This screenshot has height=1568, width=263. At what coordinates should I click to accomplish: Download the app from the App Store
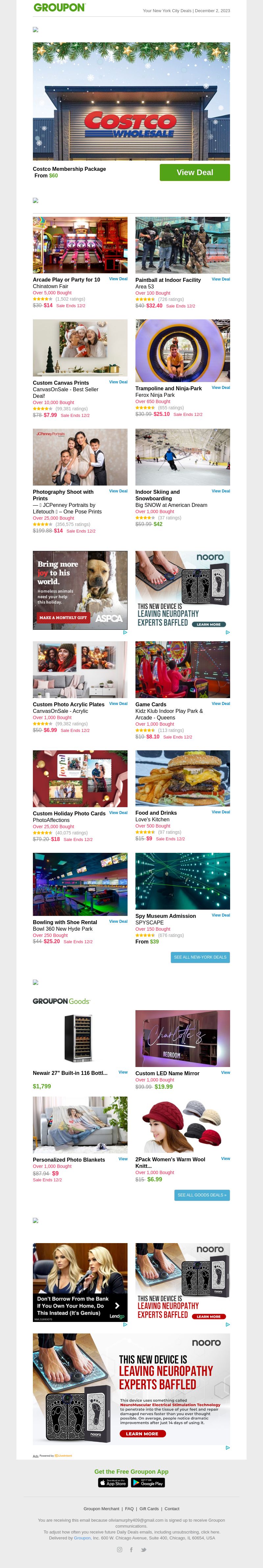point(113,1482)
